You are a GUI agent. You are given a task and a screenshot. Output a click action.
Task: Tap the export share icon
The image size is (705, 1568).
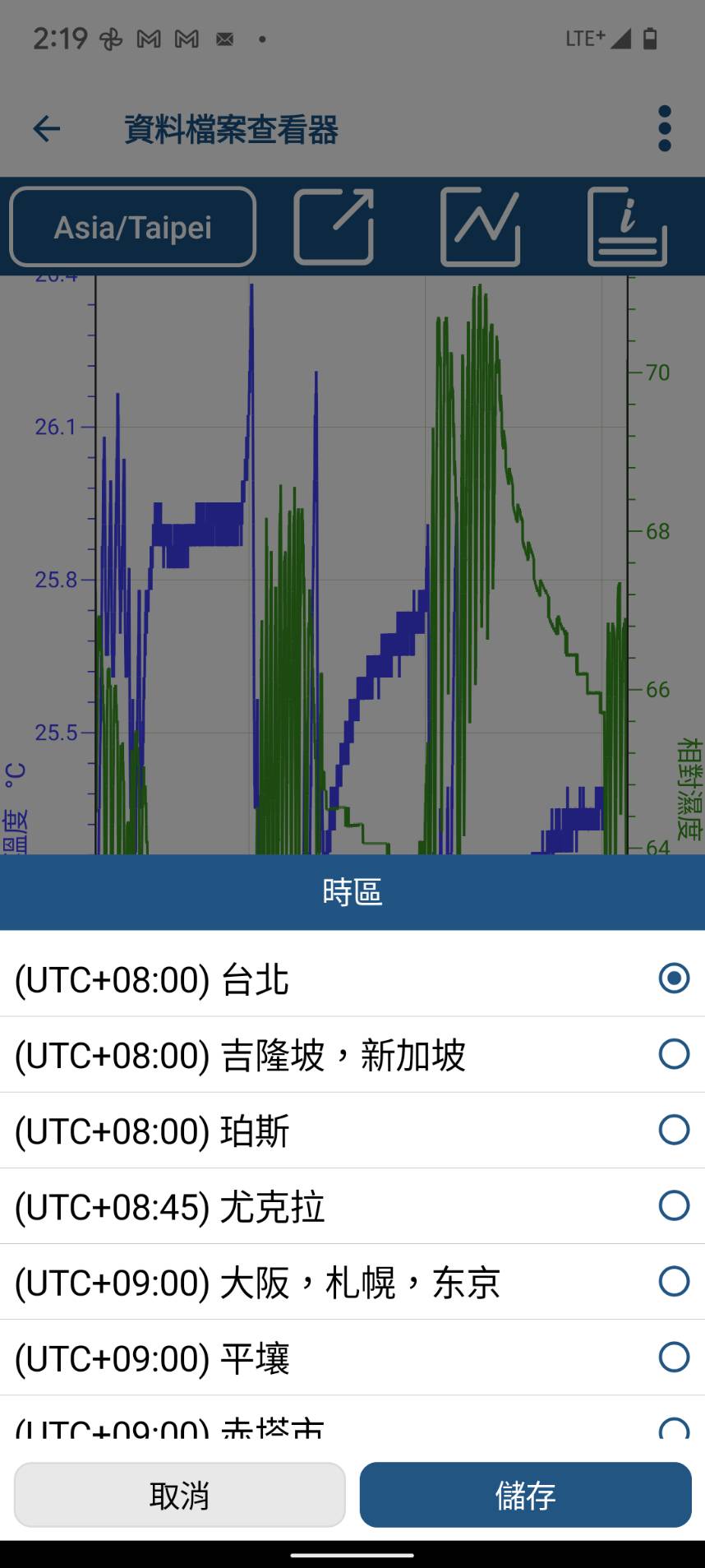334,227
